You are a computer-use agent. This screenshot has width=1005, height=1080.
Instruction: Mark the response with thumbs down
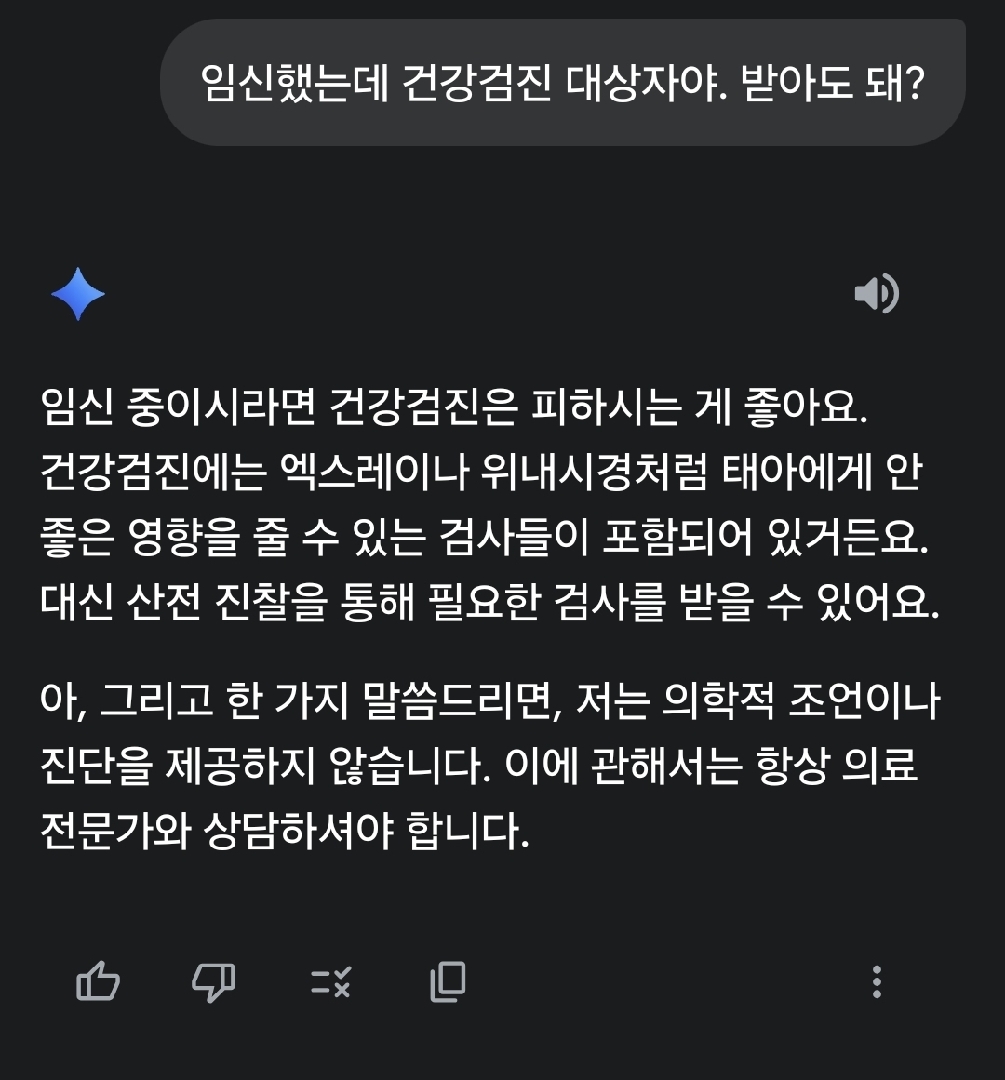pyautogui.click(x=213, y=982)
